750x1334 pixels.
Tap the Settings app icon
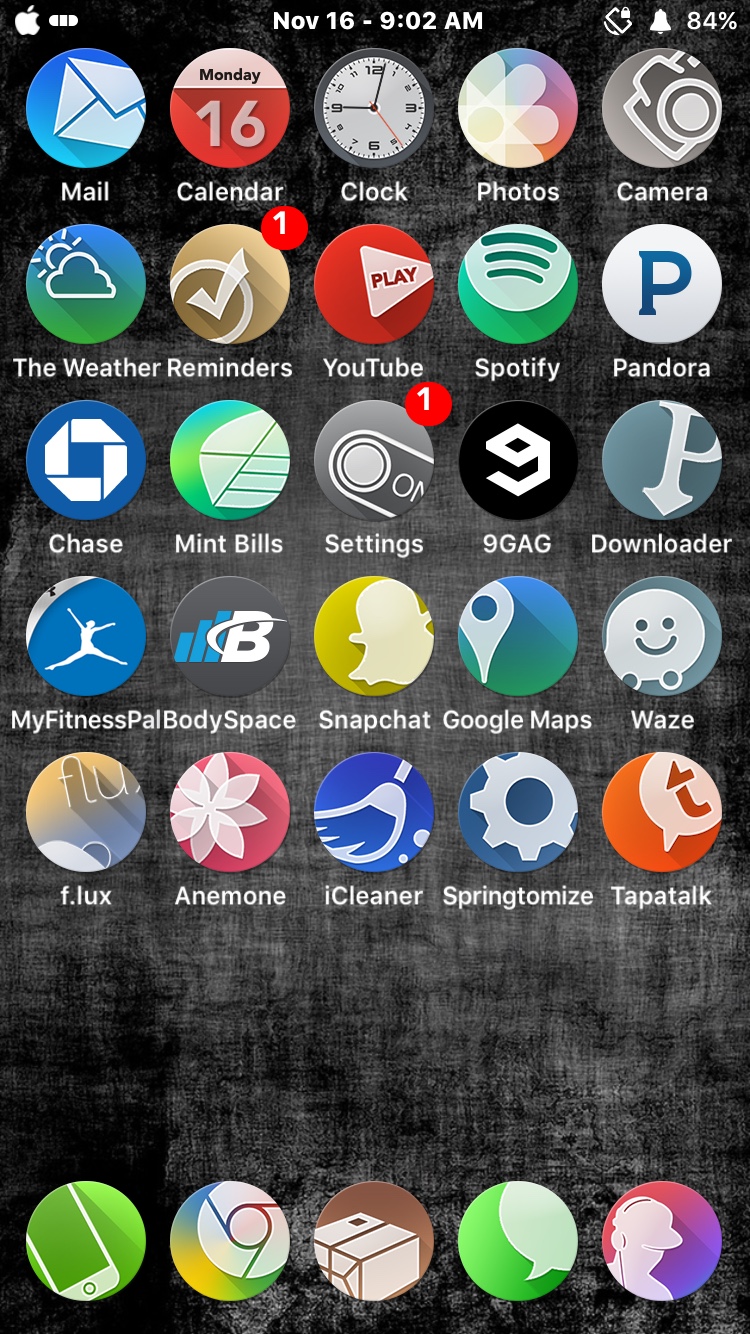(374, 460)
